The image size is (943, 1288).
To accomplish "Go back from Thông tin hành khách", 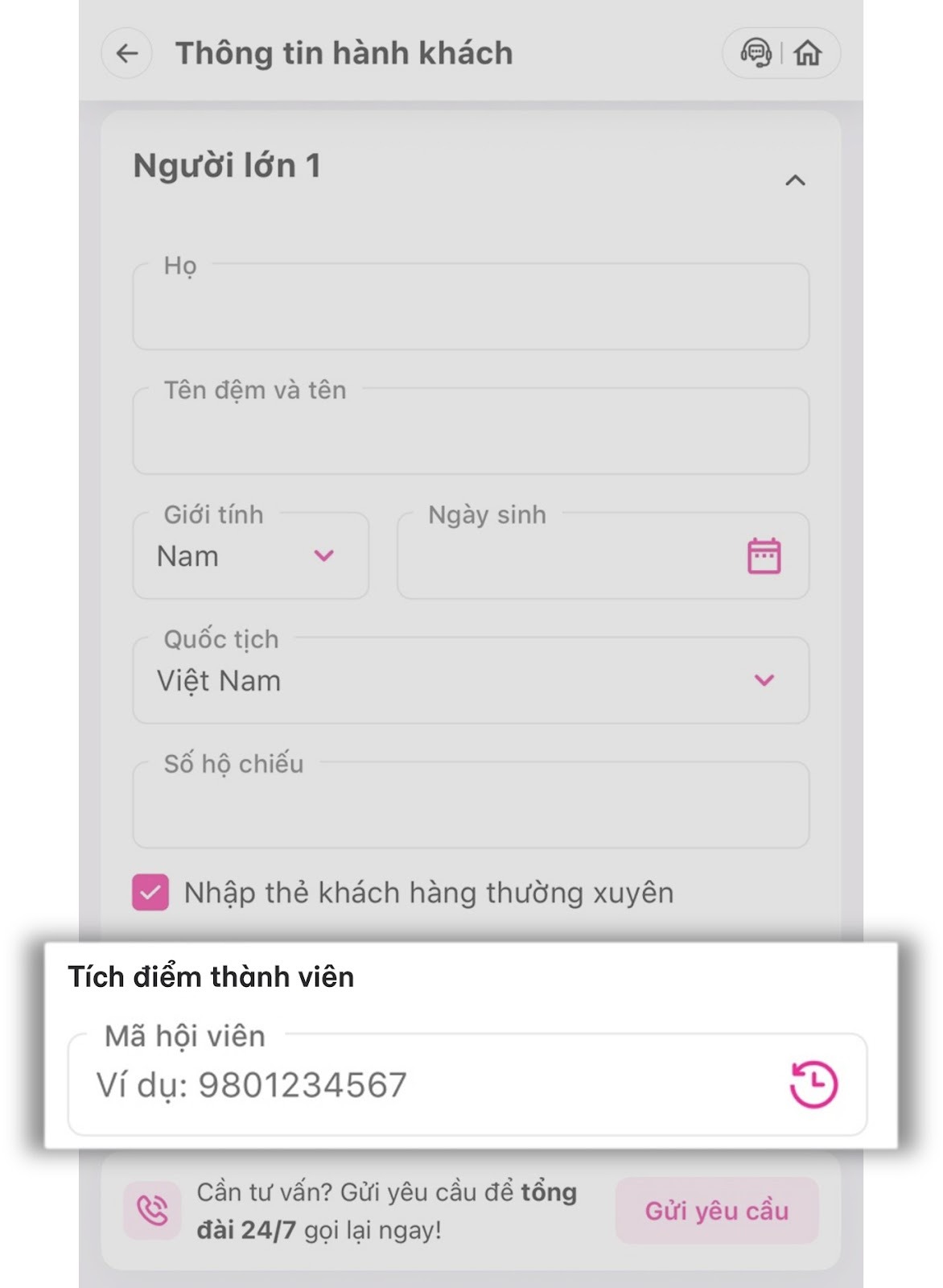I will click(x=127, y=53).
